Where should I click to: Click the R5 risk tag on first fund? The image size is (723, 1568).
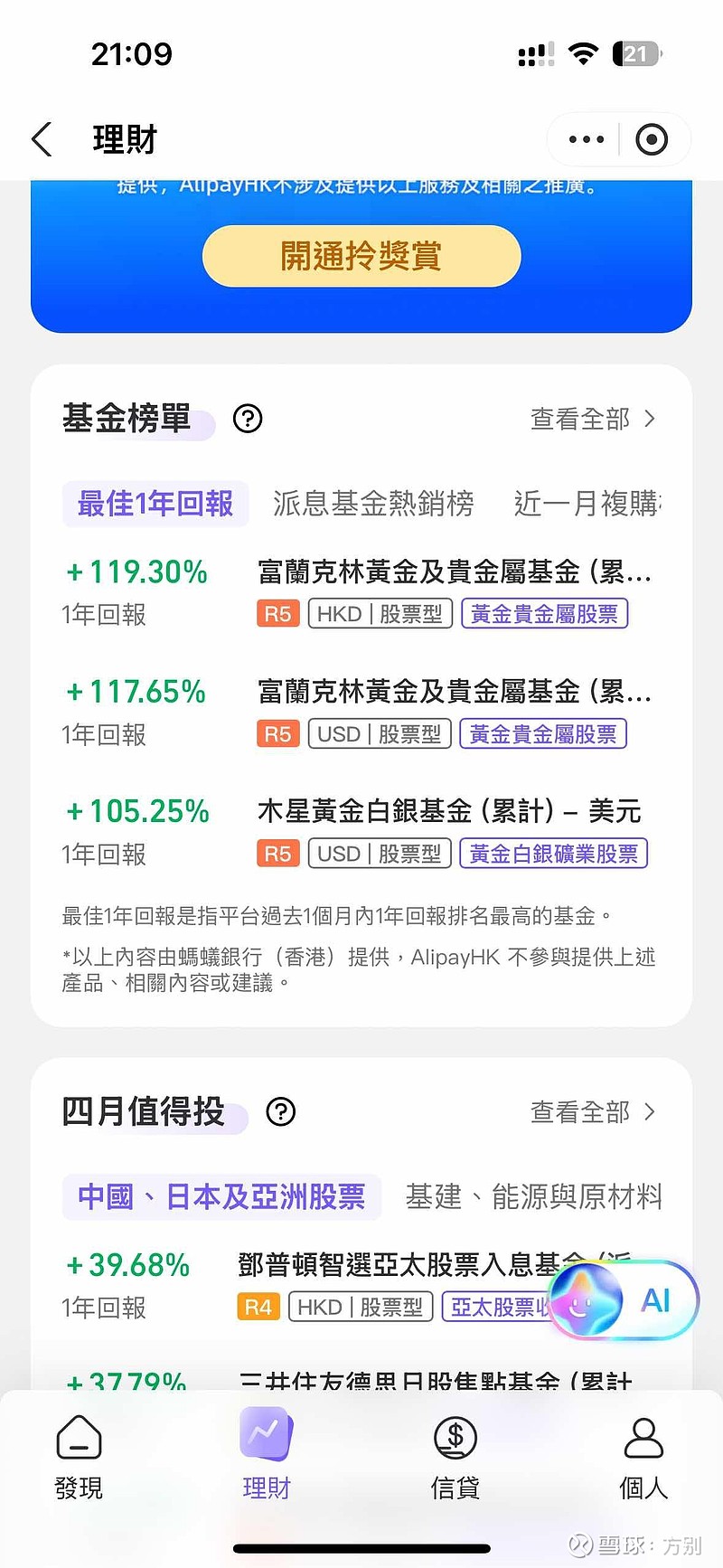point(277,613)
